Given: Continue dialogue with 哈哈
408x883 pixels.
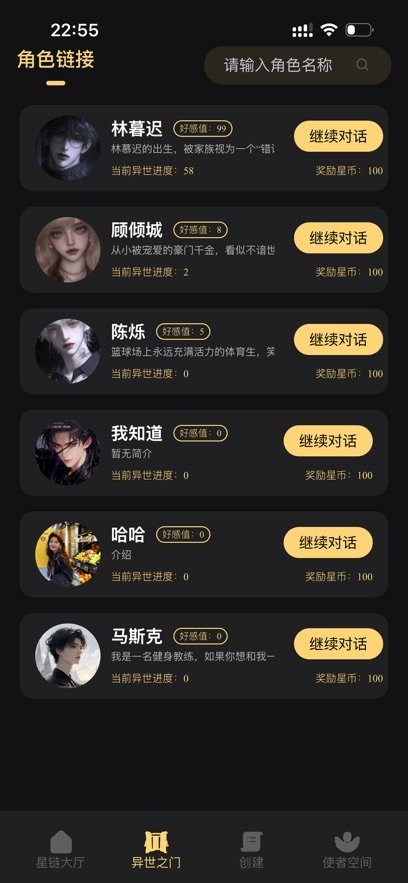Looking at the screenshot, I should click(x=328, y=542).
